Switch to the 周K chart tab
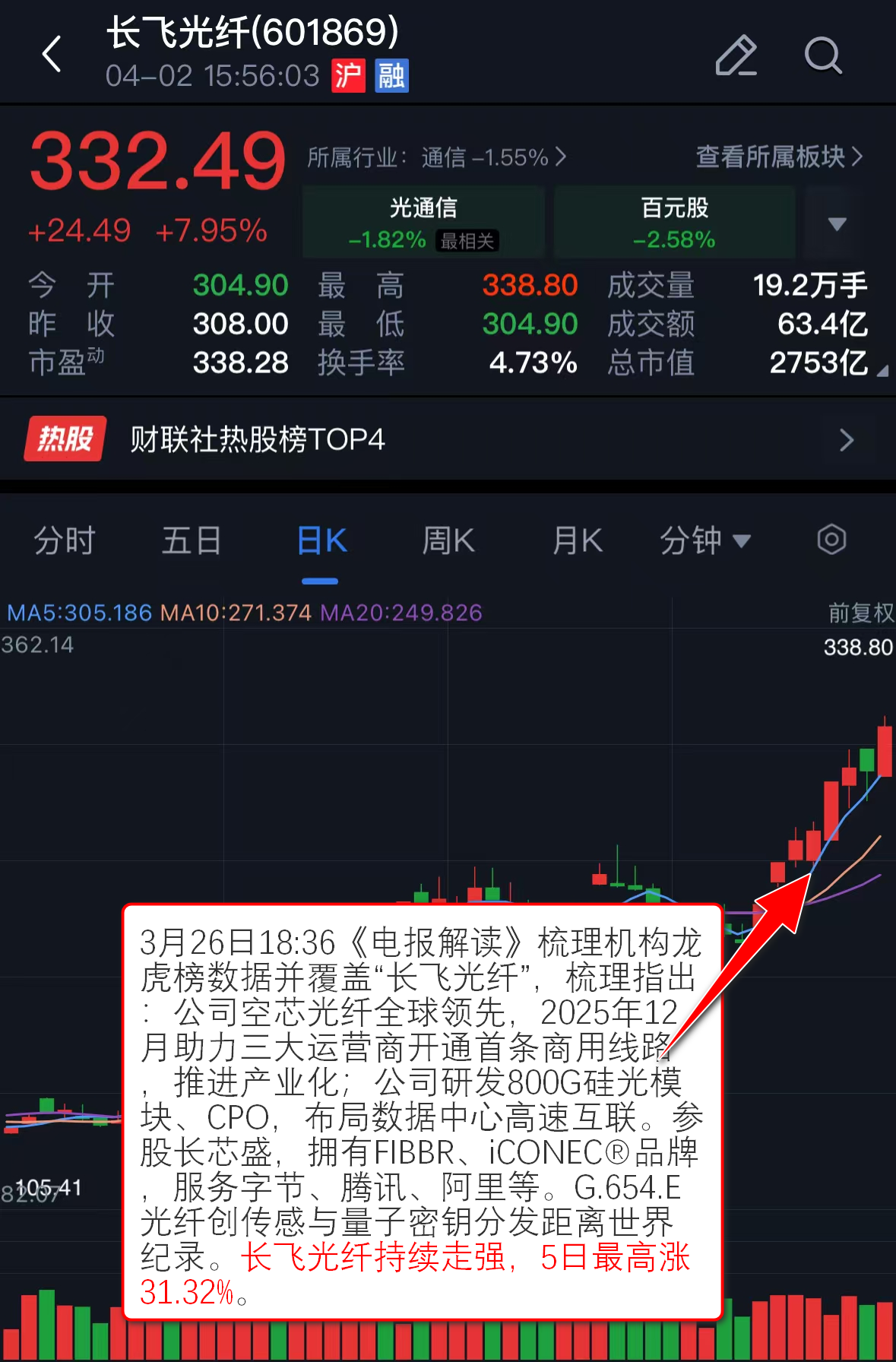Viewport: 896px width, 1362px height. pos(448,541)
